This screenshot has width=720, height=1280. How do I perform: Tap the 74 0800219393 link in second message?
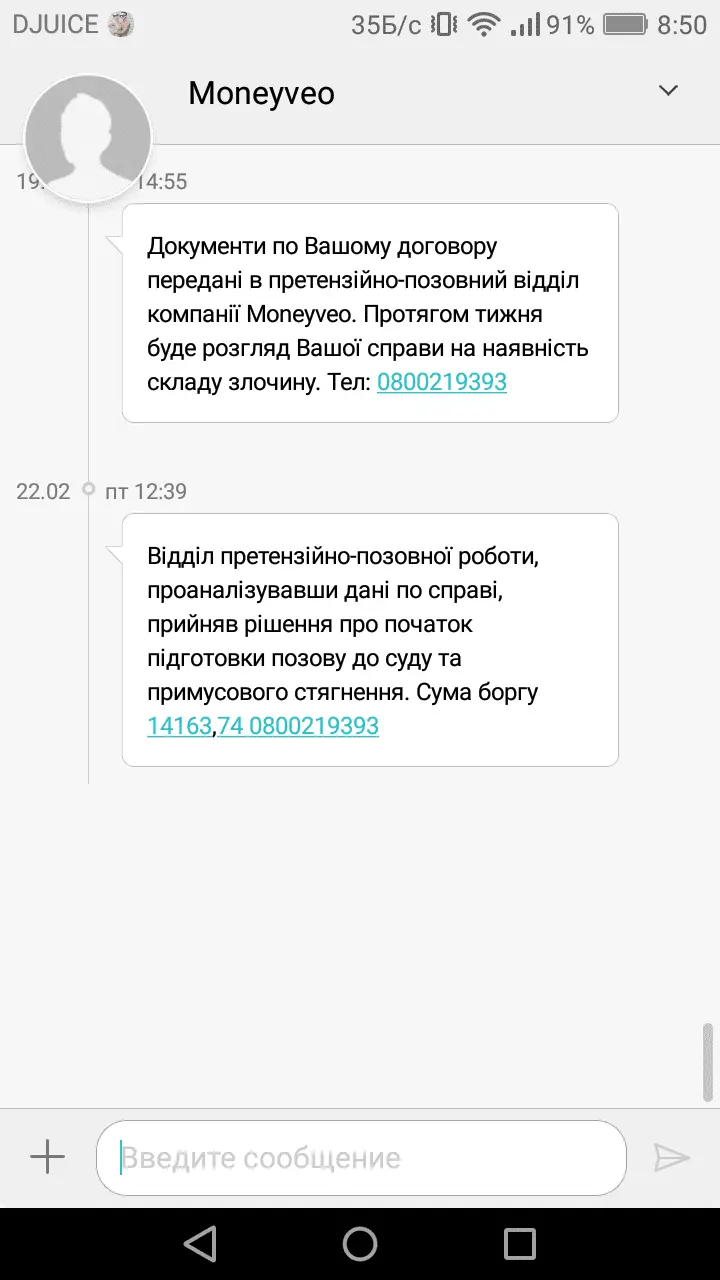click(x=298, y=726)
